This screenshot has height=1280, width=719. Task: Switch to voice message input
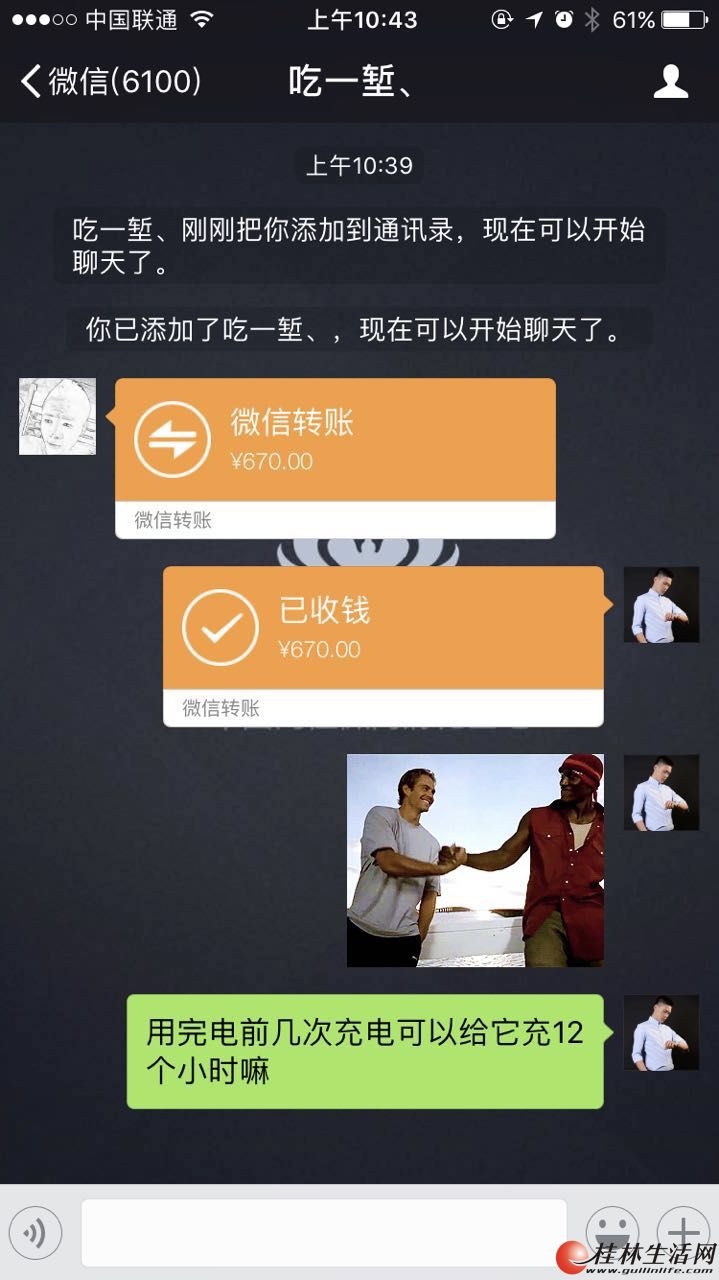(35, 1233)
